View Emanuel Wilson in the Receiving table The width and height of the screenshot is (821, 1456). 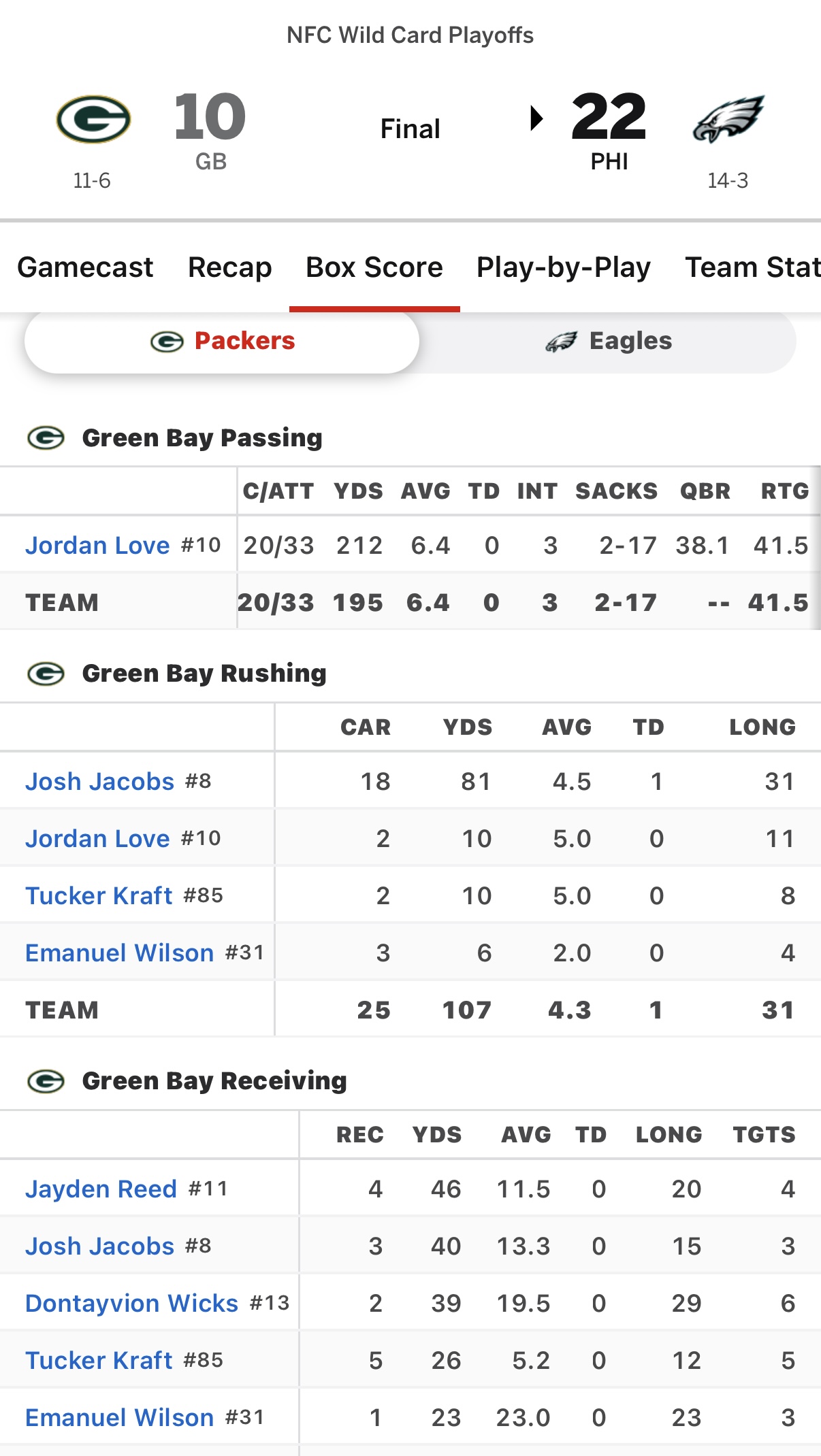pyautogui.click(x=120, y=1418)
